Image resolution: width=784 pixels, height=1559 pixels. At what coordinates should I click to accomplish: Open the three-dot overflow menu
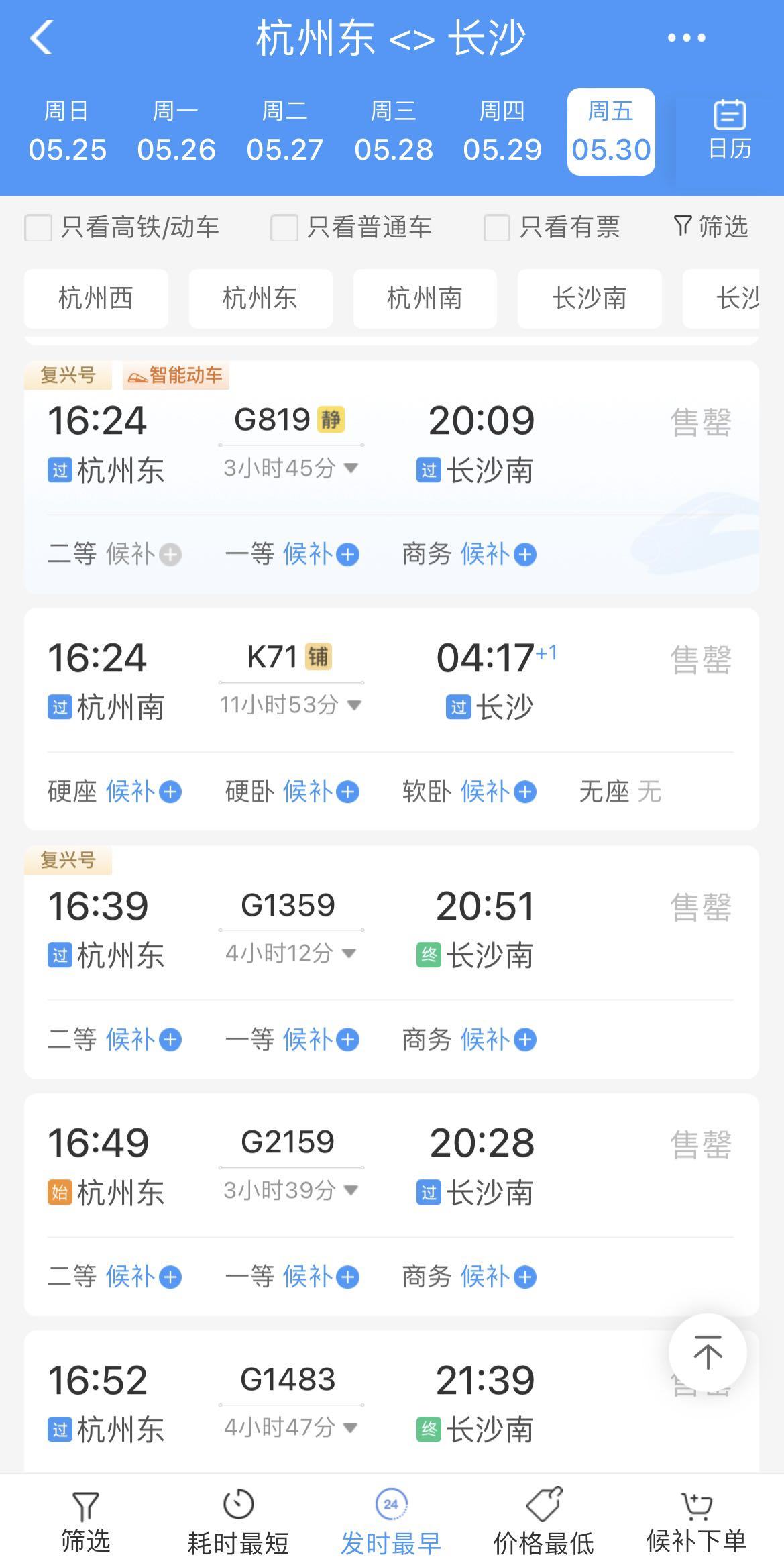(686, 38)
